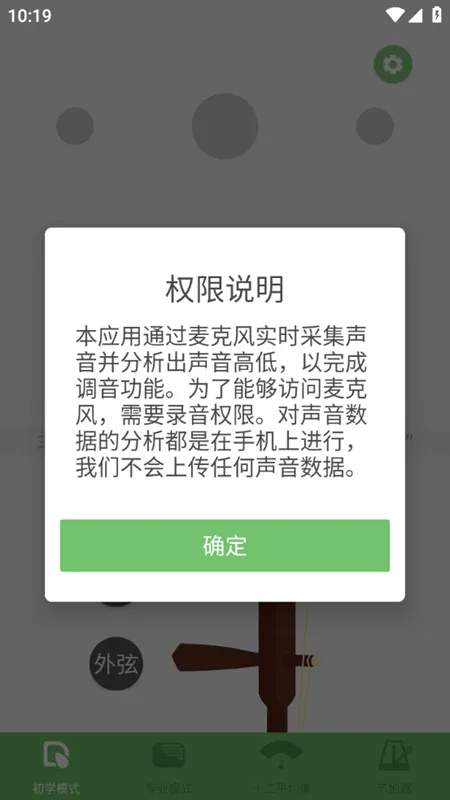Screen dimensions: 450x800
Task: Go to the 节拍器 metronome tab
Action: [394, 767]
